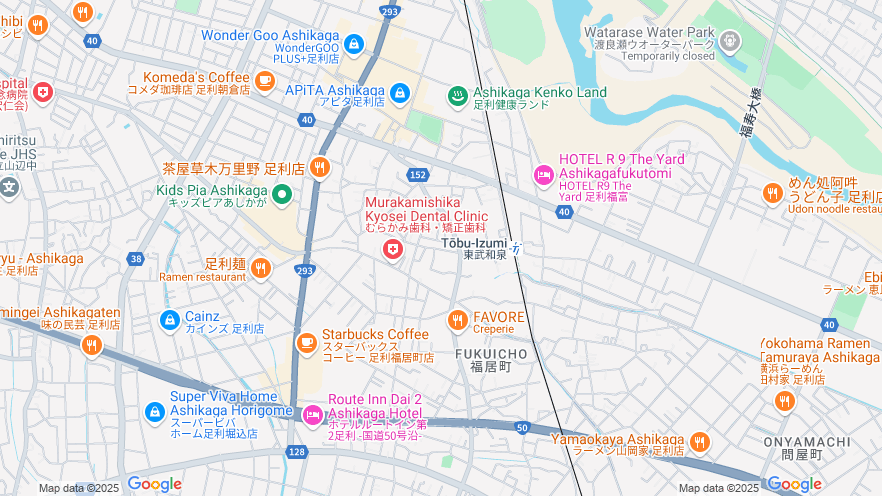Open the Yamaokaya Ashikaga ramen pin

699,441
